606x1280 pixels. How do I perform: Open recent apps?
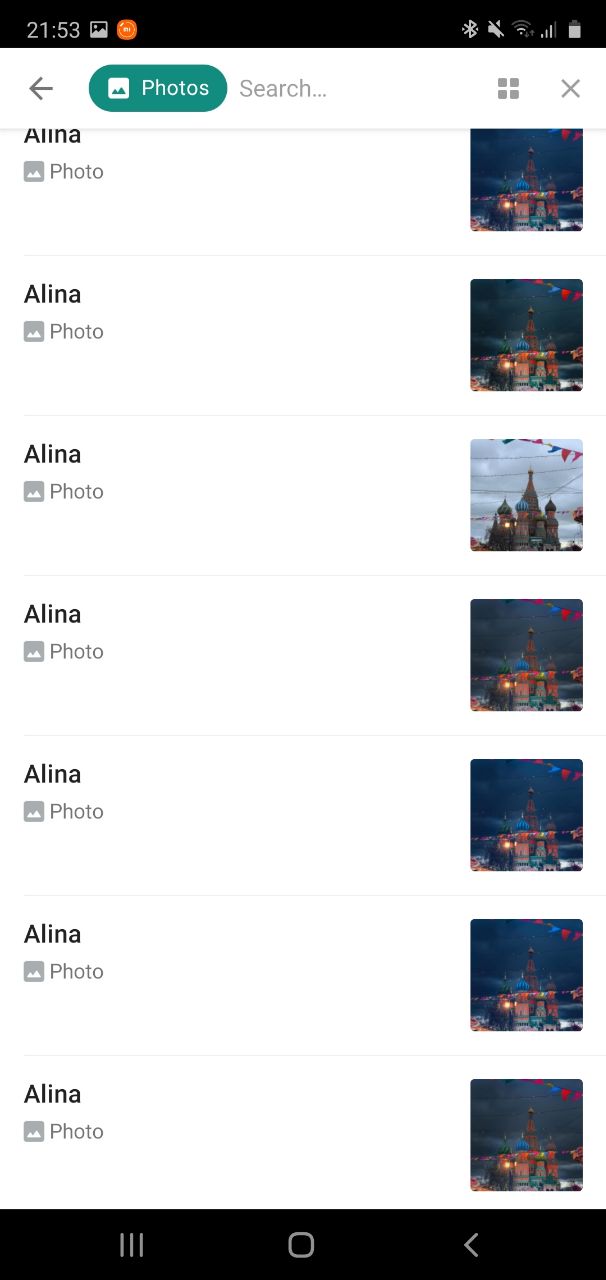pos(132,1244)
